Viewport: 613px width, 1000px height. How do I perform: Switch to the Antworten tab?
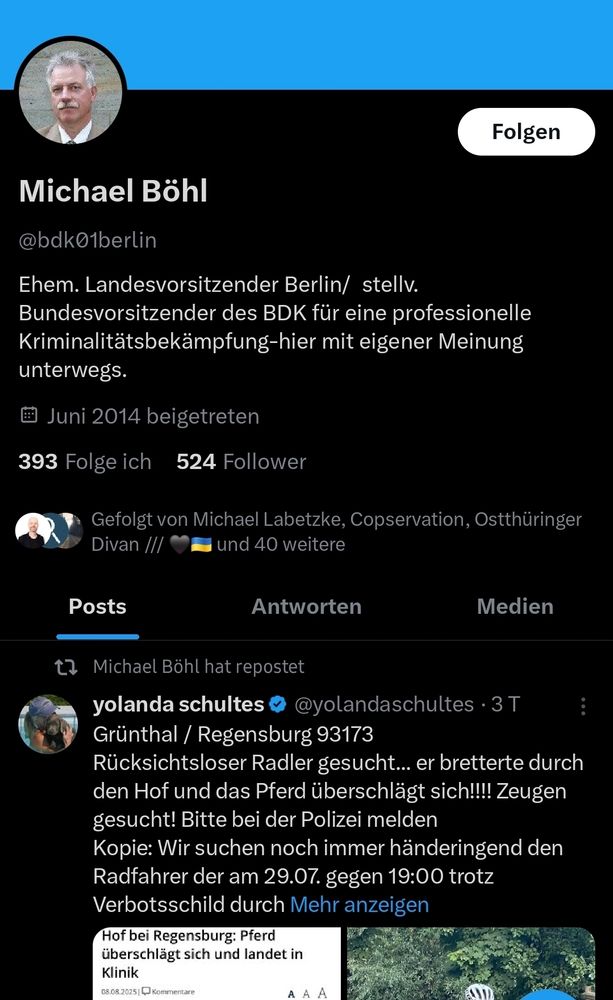[x=306, y=606]
